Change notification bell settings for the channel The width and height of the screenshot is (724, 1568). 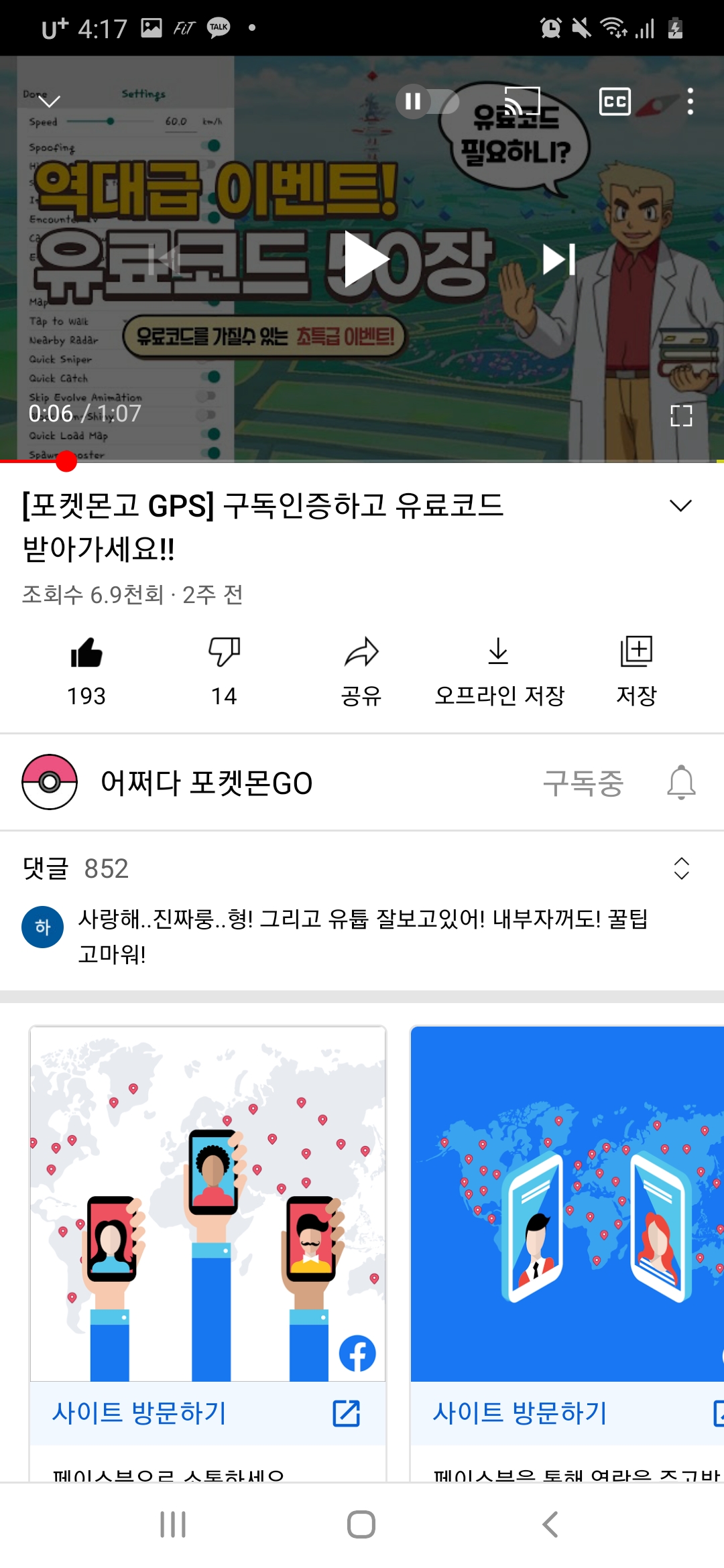681,782
